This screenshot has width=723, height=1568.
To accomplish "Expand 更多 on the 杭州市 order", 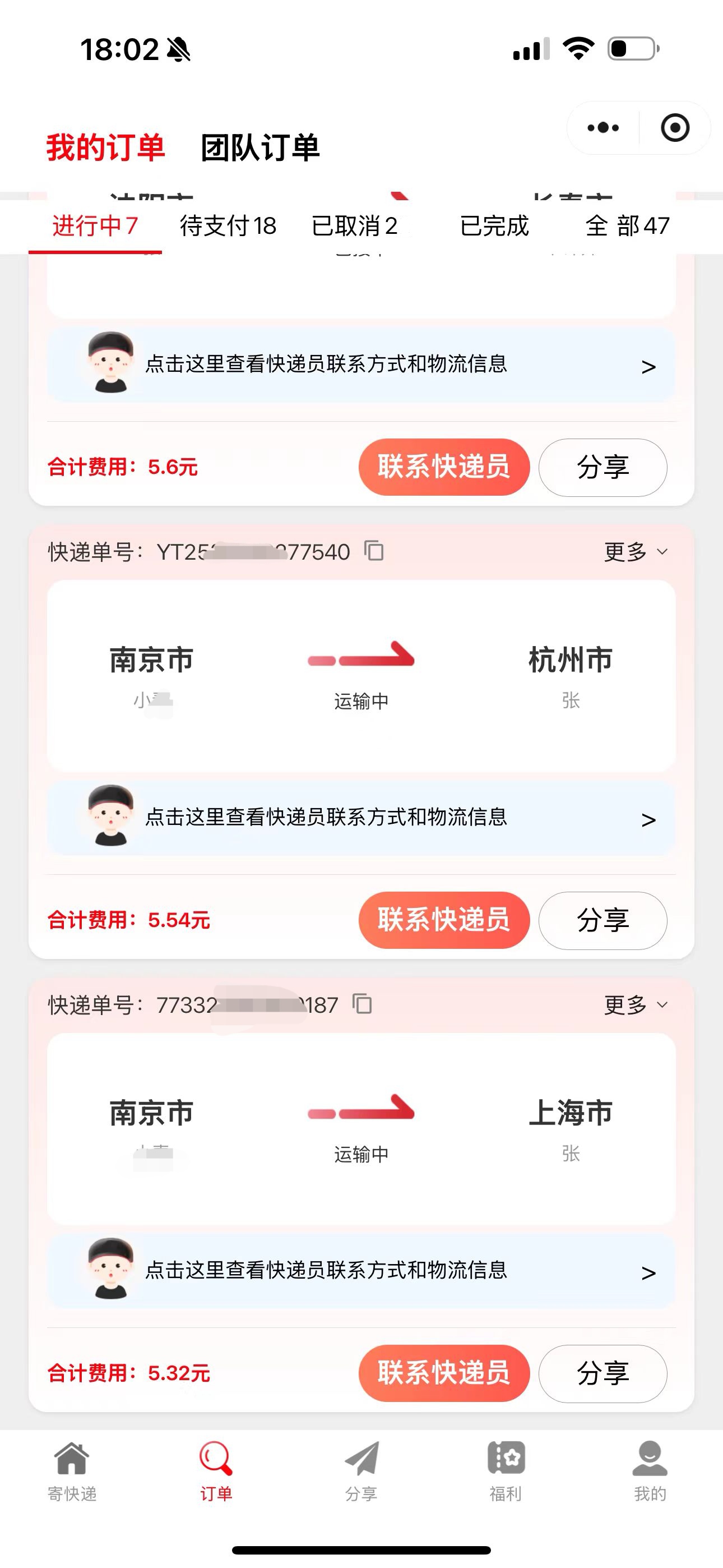I will pos(636,552).
